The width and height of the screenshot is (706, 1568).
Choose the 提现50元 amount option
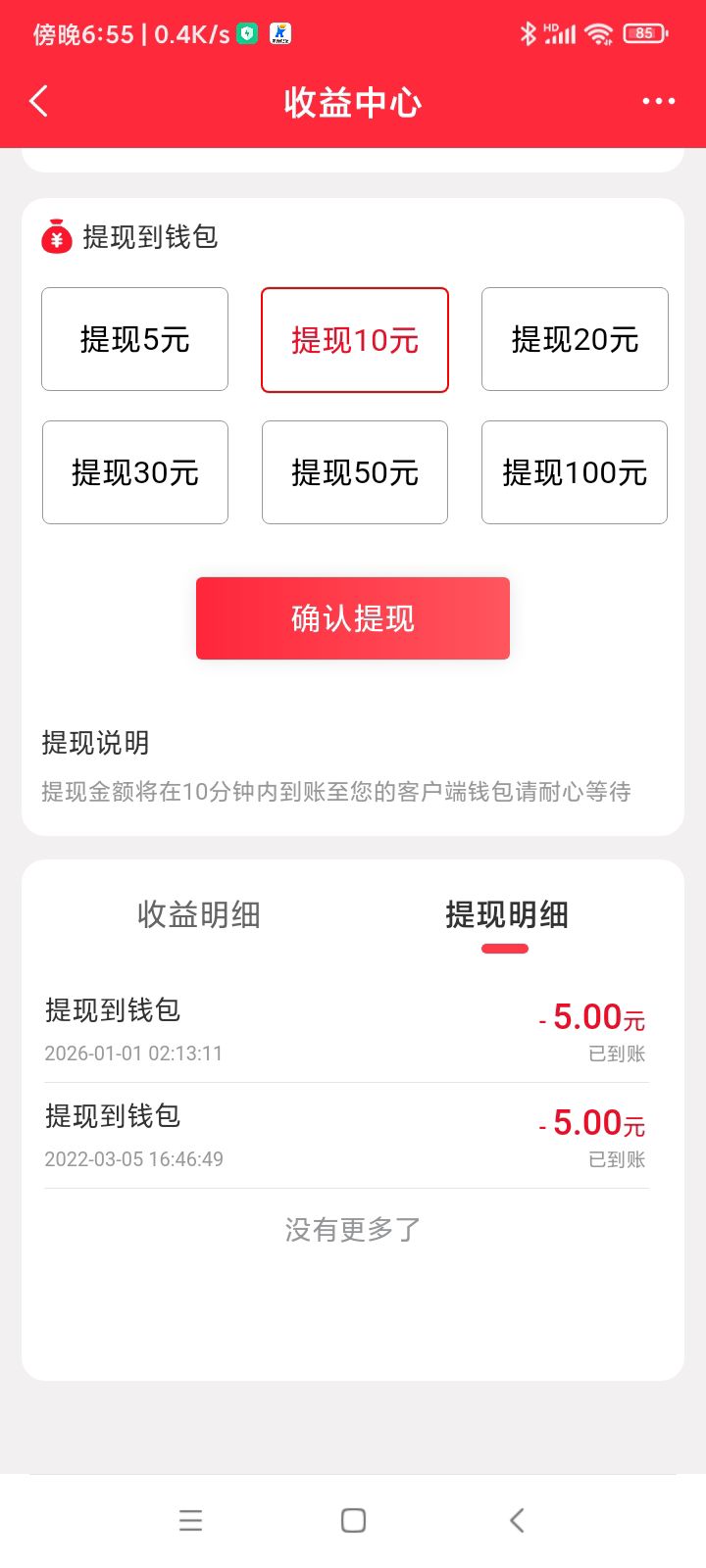click(355, 472)
